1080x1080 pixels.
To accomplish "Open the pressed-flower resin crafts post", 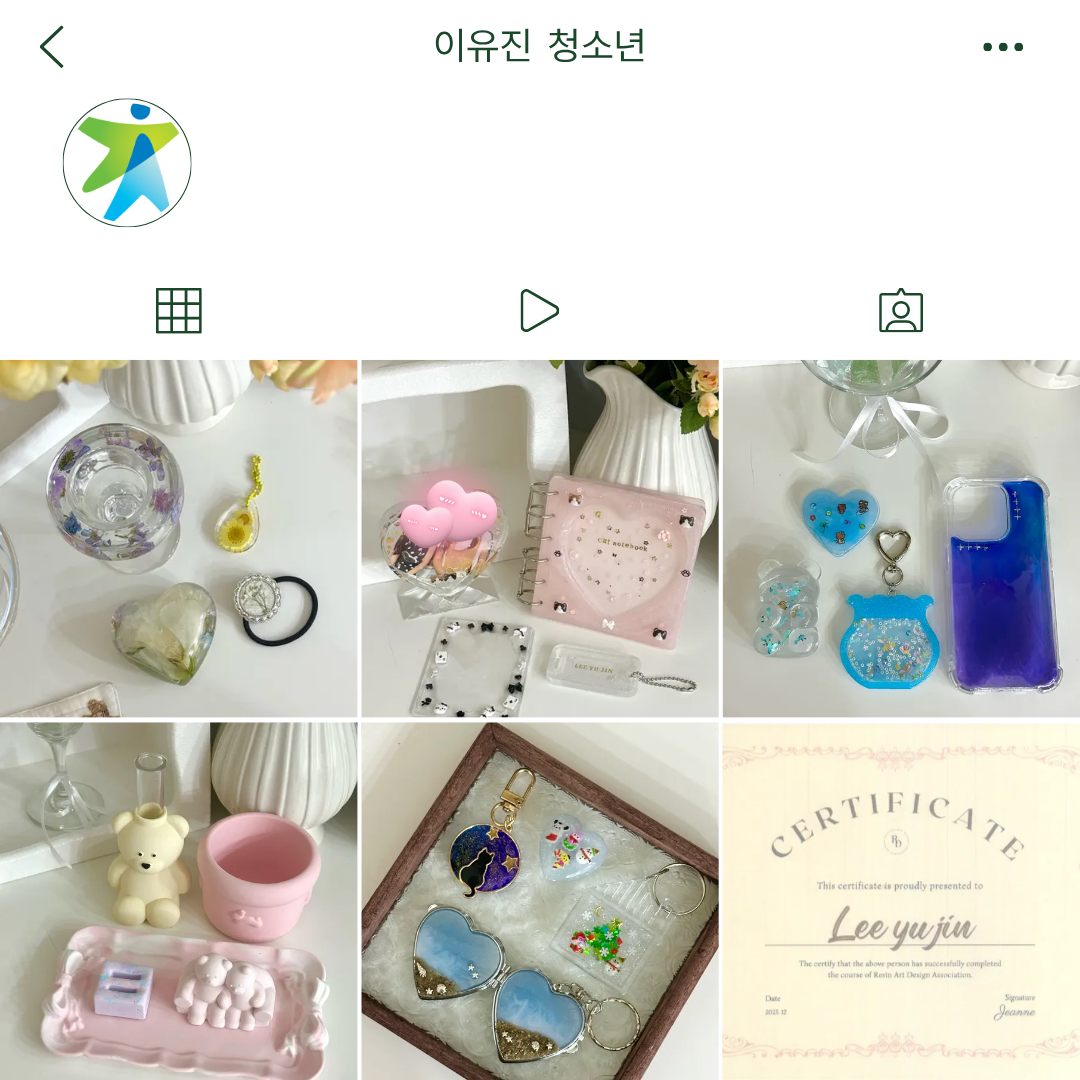I will (x=178, y=538).
